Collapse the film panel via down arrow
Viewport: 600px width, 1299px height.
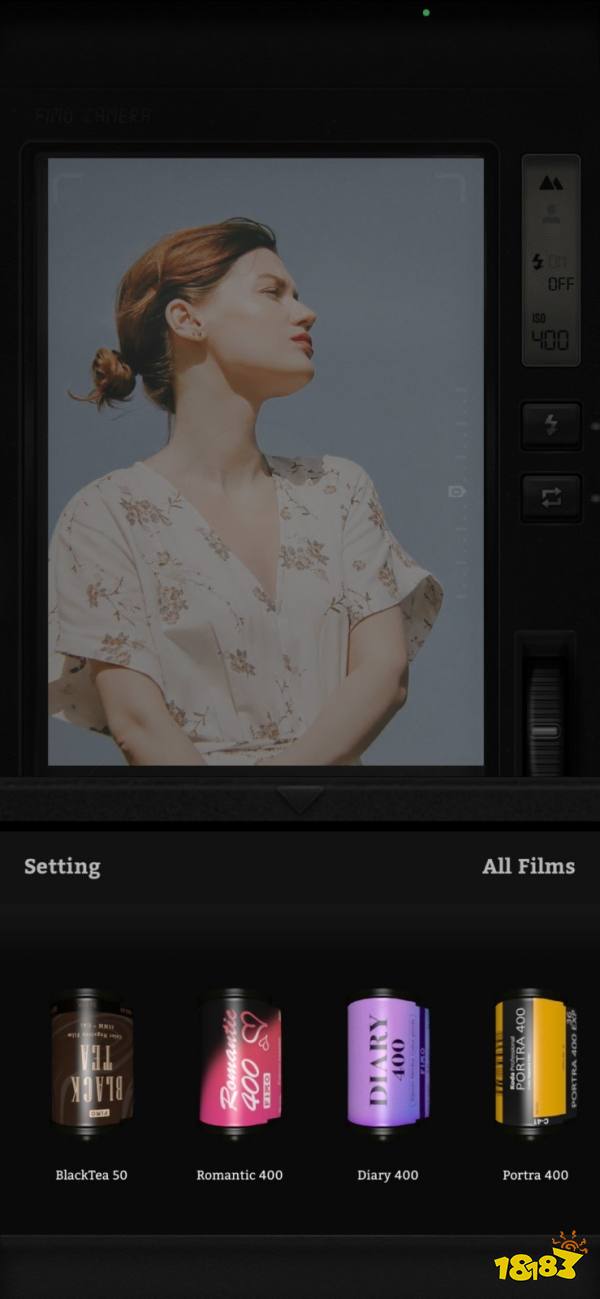coord(300,799)
